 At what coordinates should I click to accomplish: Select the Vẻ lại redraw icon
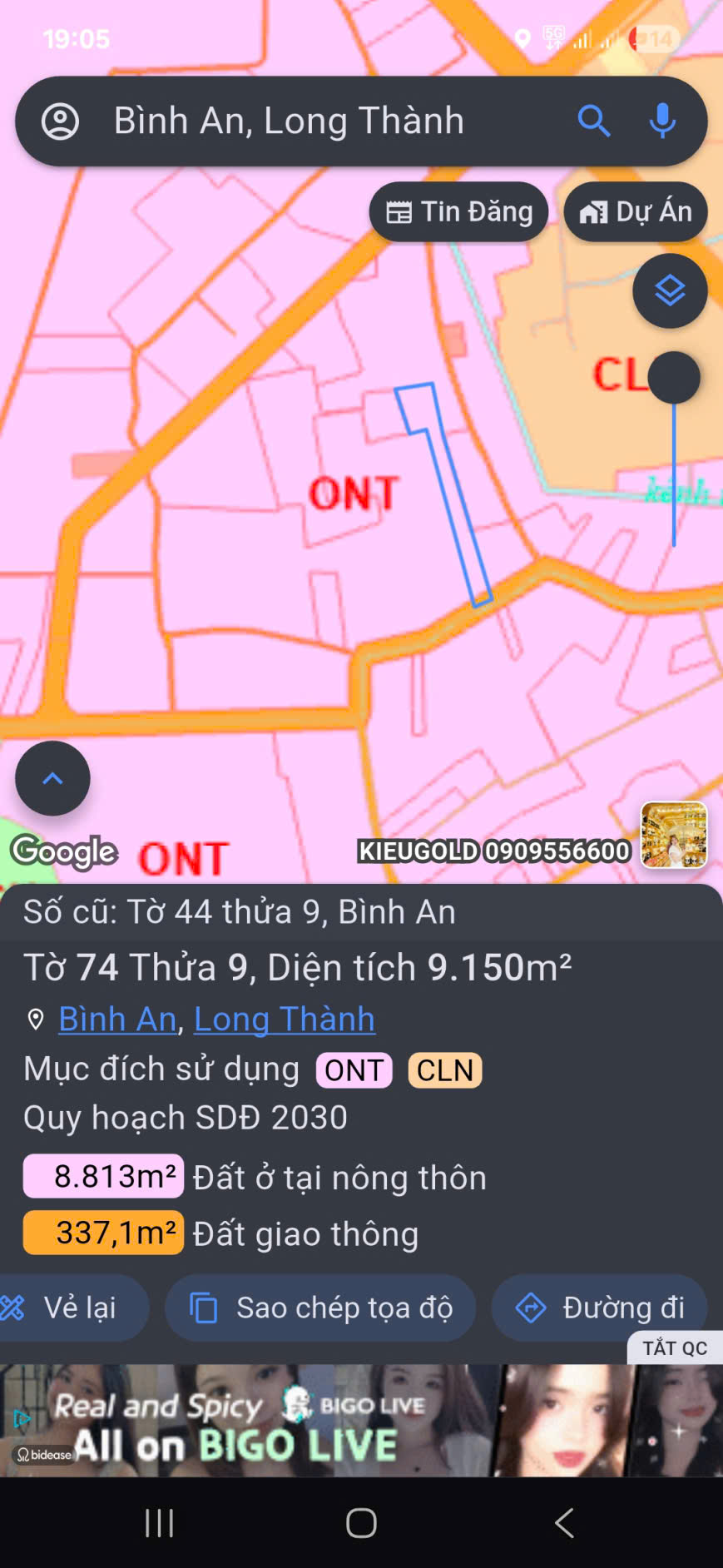click(x=12, y=1307)
